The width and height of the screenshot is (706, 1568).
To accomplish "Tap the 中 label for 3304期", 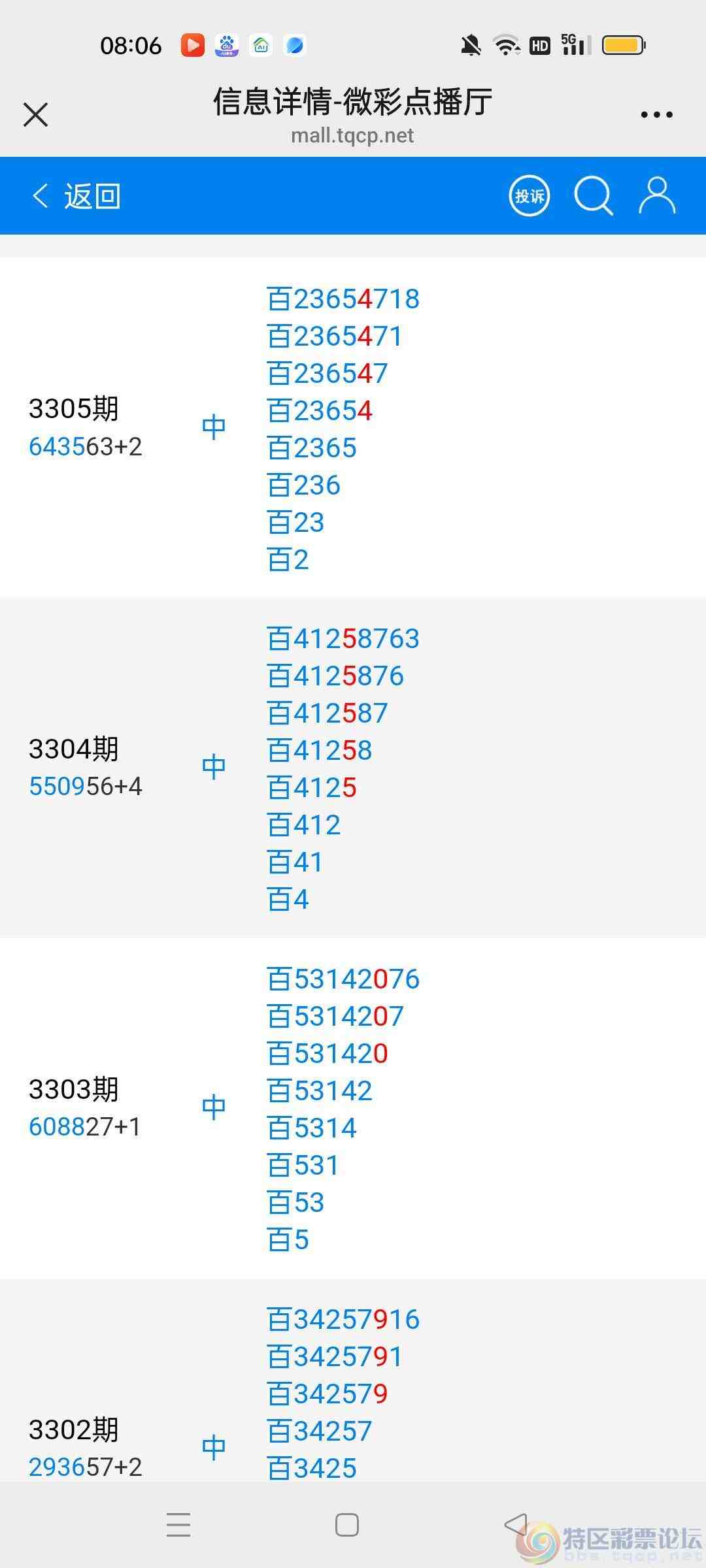I will coord(214,764).
